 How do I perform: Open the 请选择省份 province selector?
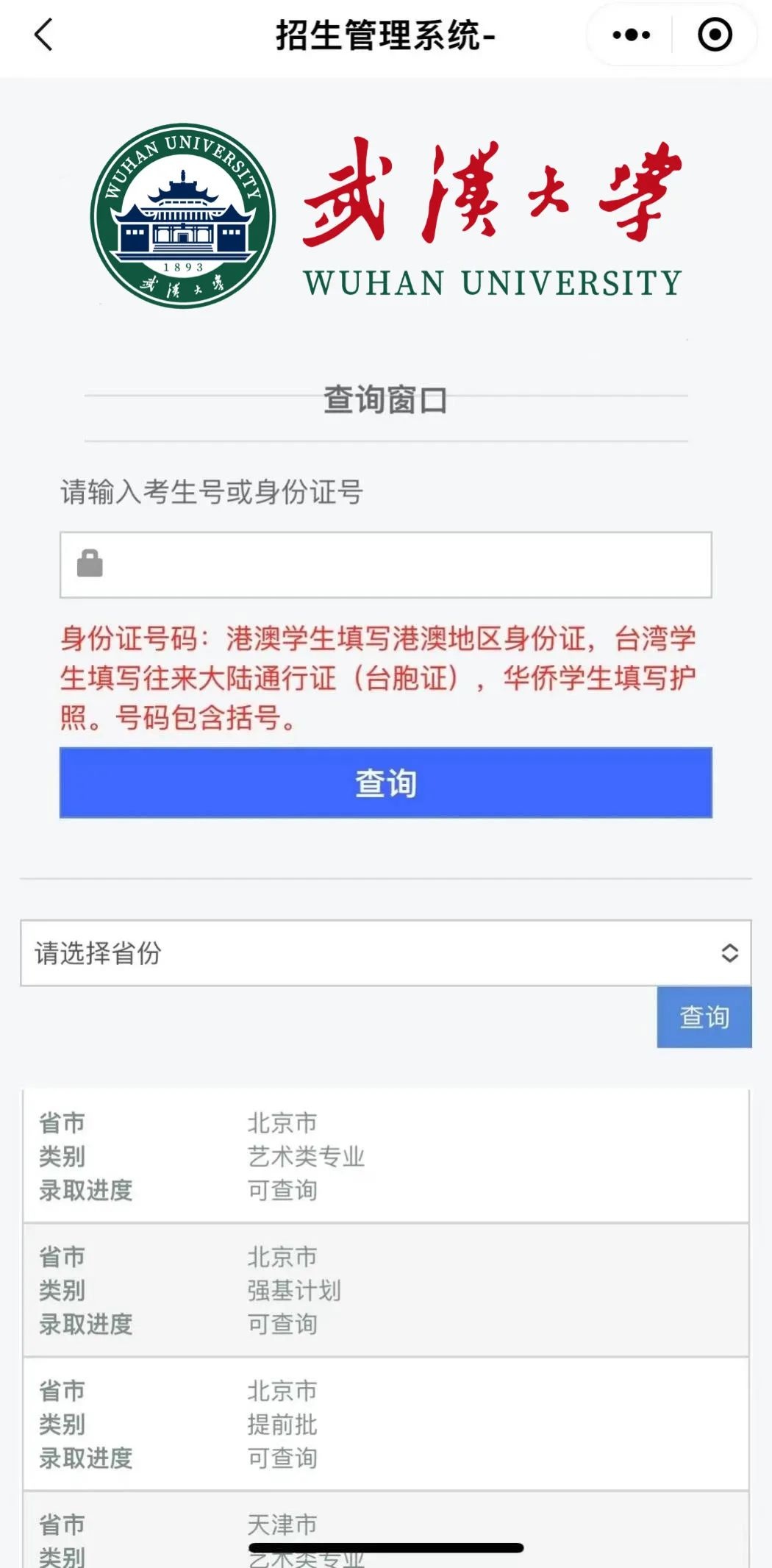pyautogui.click(x=385, y=952)
